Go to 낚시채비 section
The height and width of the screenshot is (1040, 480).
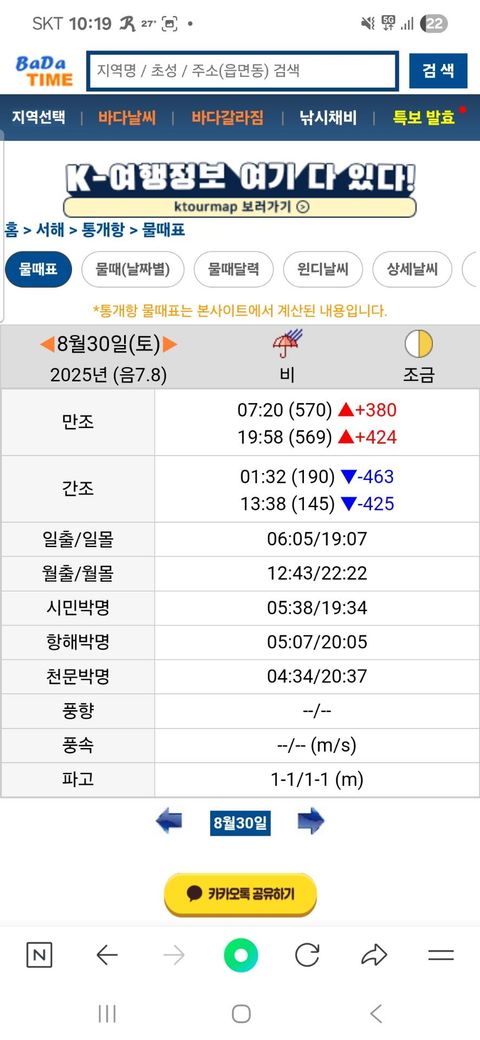coord(328,117)
